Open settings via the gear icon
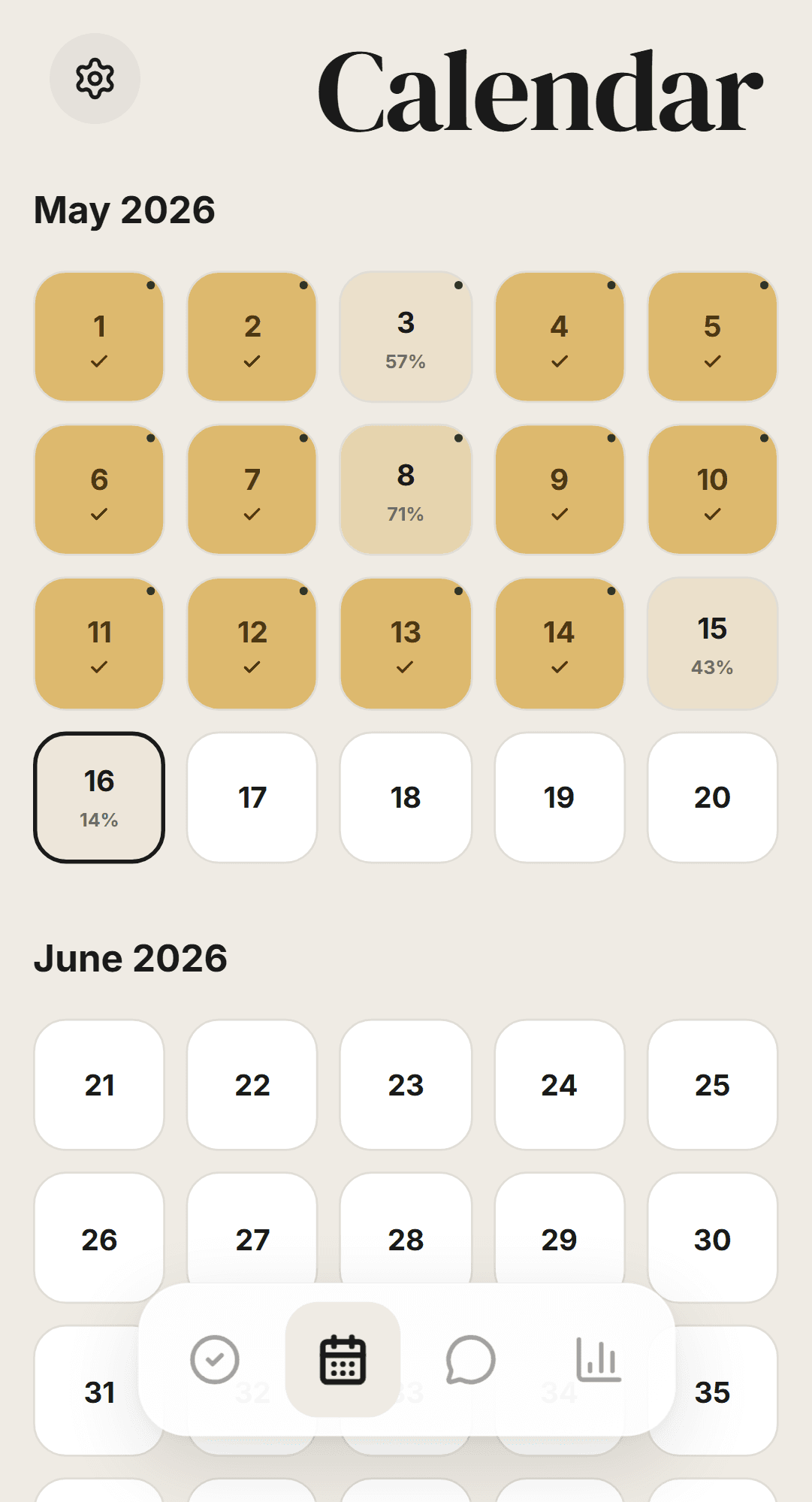This screenshot has width=812, height=1502. (95, 78)
